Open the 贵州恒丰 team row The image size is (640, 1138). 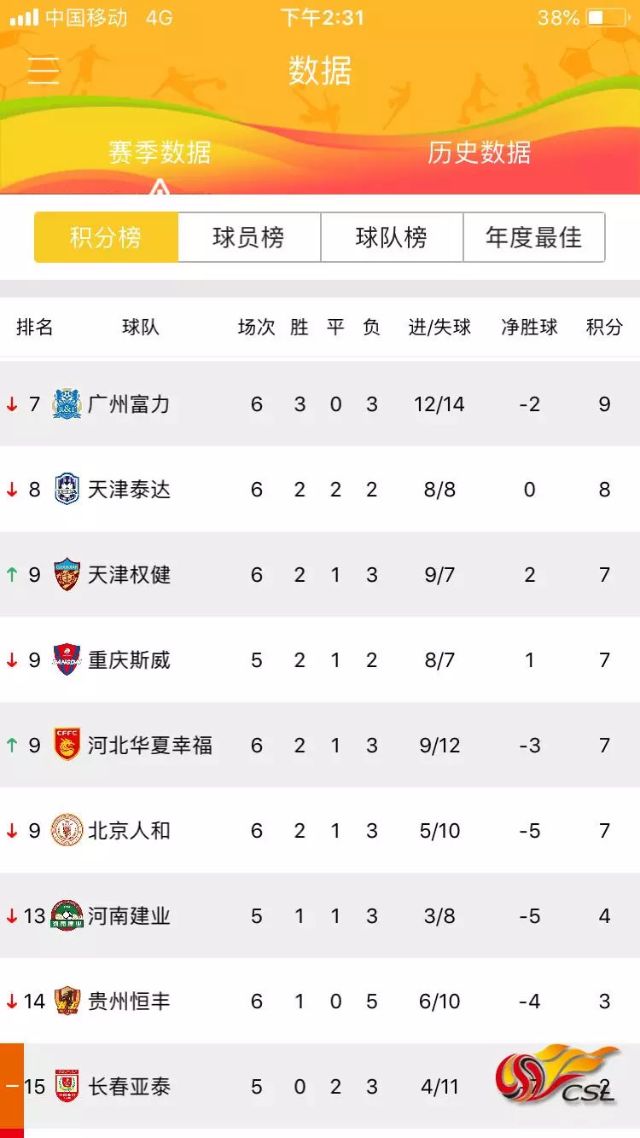[320, 1001]
